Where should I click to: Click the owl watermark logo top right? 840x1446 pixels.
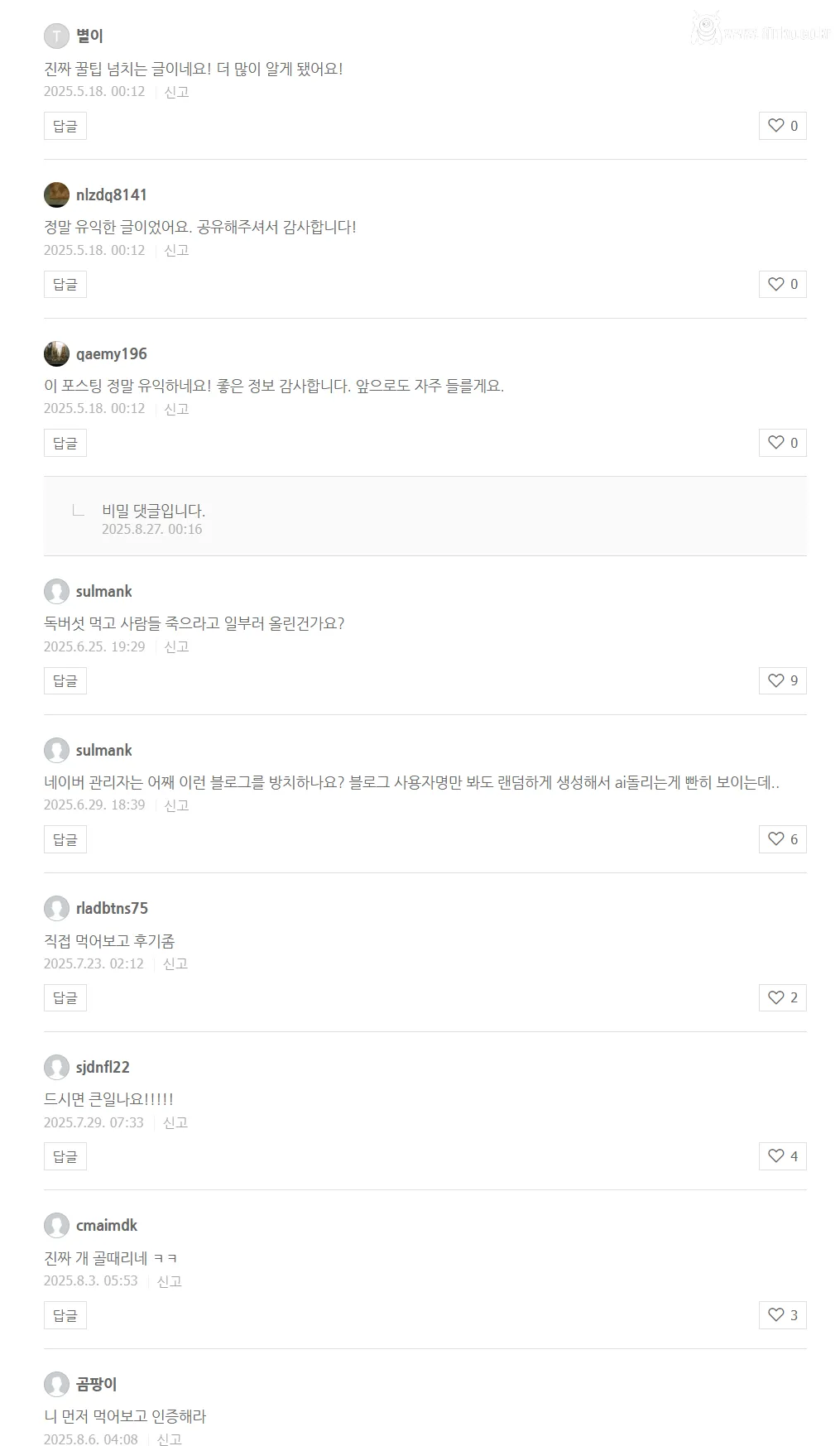pos(708,27)
